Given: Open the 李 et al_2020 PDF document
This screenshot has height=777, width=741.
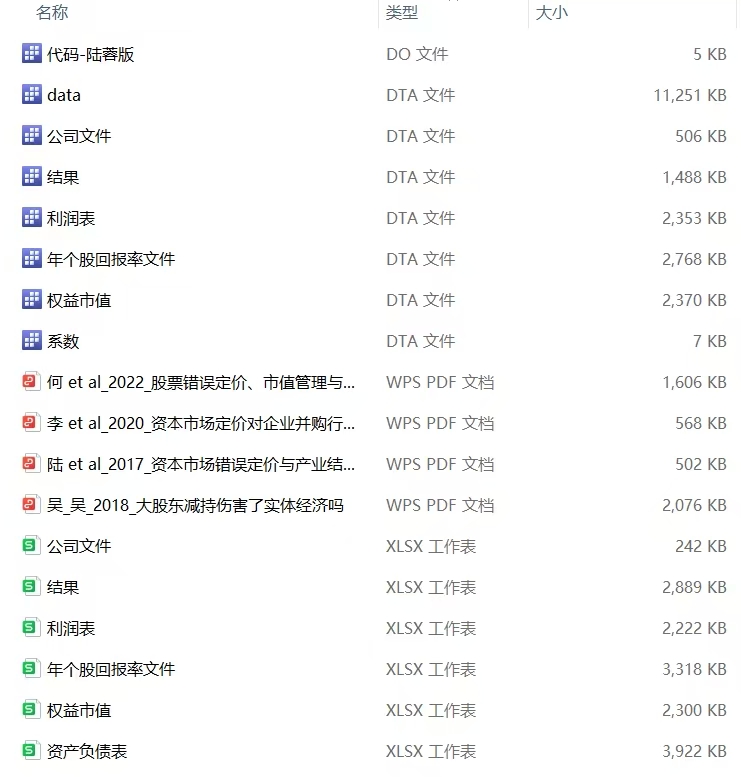Looking at the screenshot, I should tap(200, 423).
